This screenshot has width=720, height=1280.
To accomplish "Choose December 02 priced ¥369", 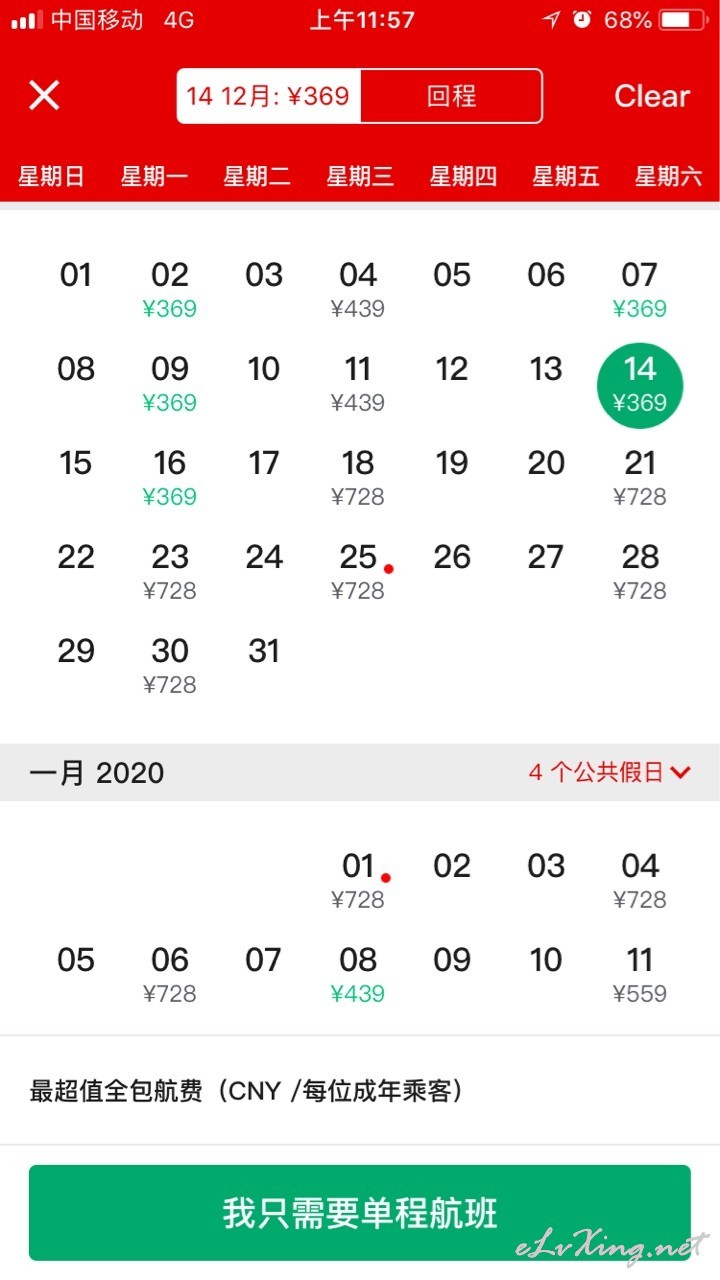I will (170, 289).
